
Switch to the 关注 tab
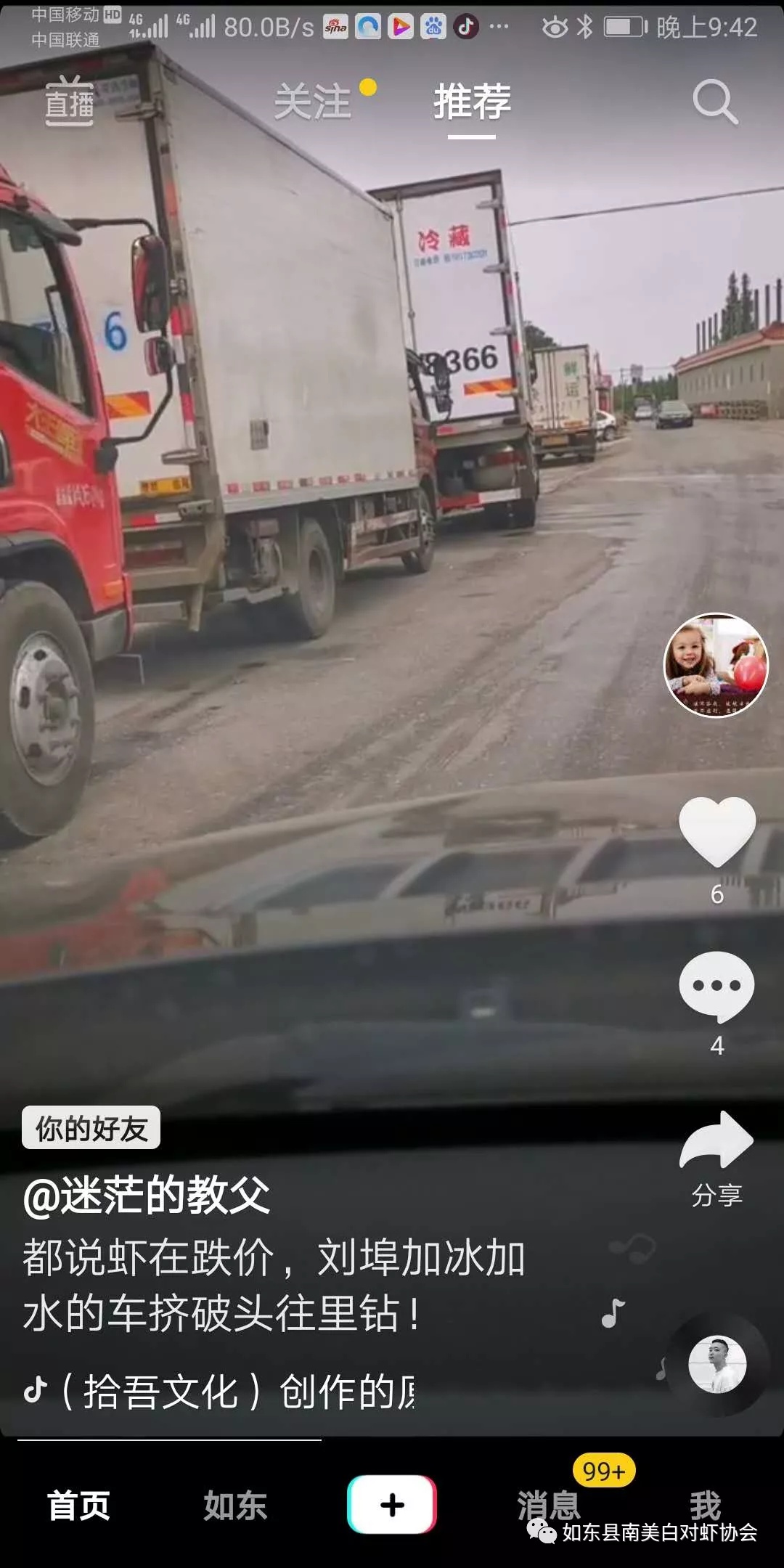click(x=314, y=101)
